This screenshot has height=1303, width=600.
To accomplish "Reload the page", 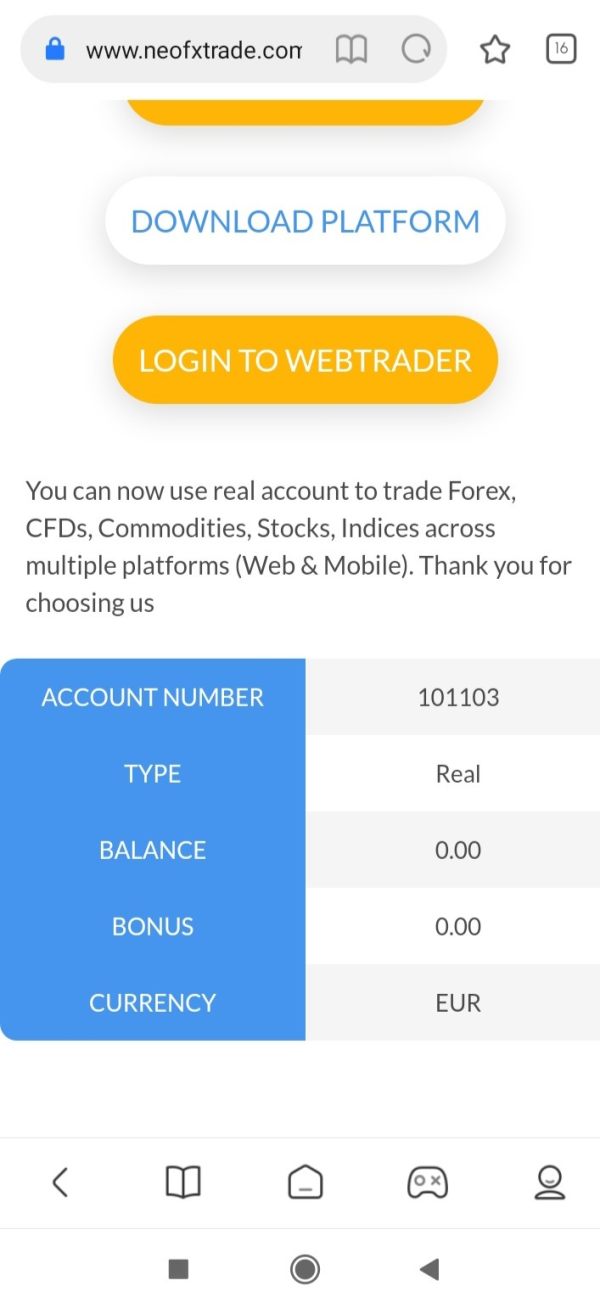I will (415, 49).
